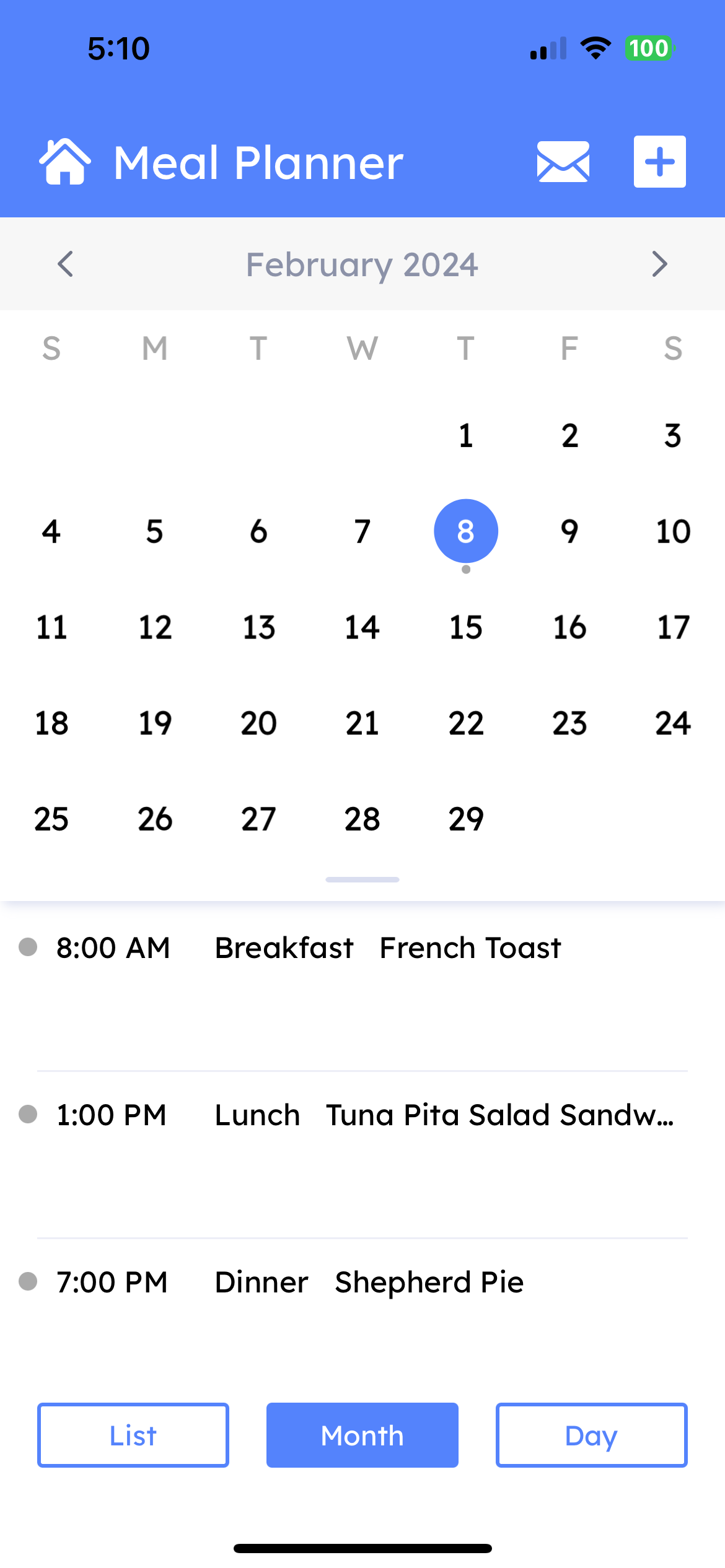Advance to next month
The image size is (725, 1568).
pos(659,264)
